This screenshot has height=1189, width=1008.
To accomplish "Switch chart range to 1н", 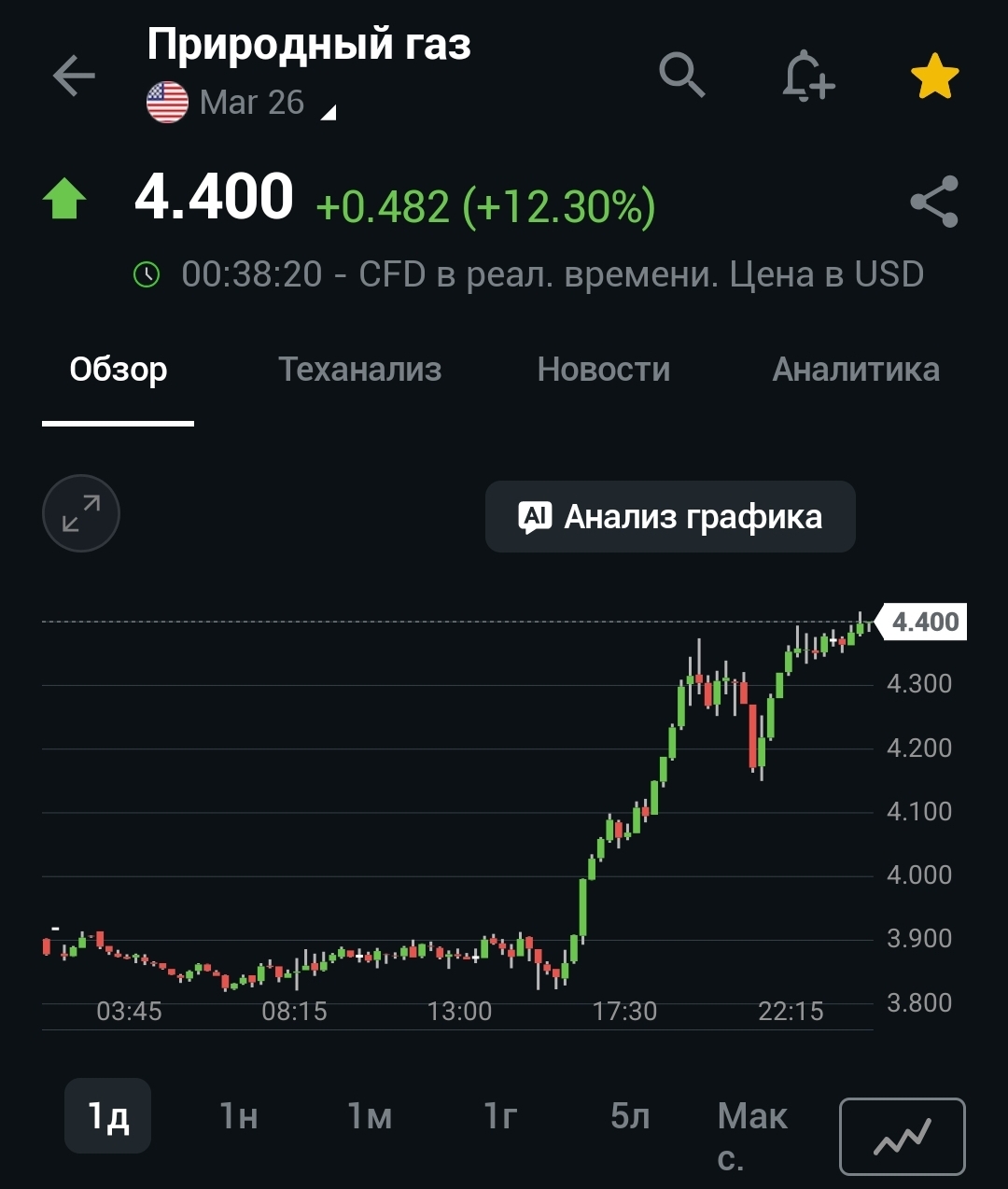I will (239, 1116).
